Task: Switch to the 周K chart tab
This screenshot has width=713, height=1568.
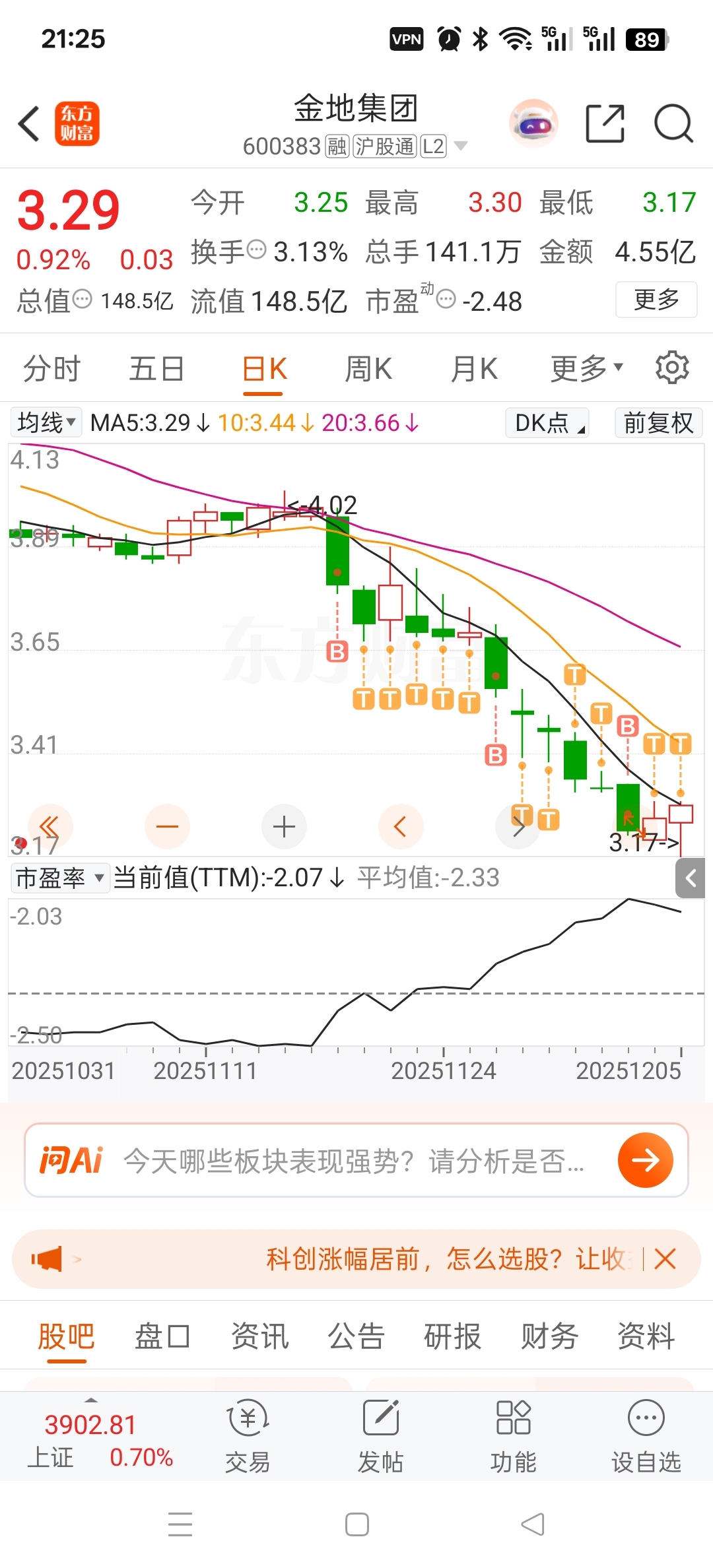Action: click(x=368, y=369)
